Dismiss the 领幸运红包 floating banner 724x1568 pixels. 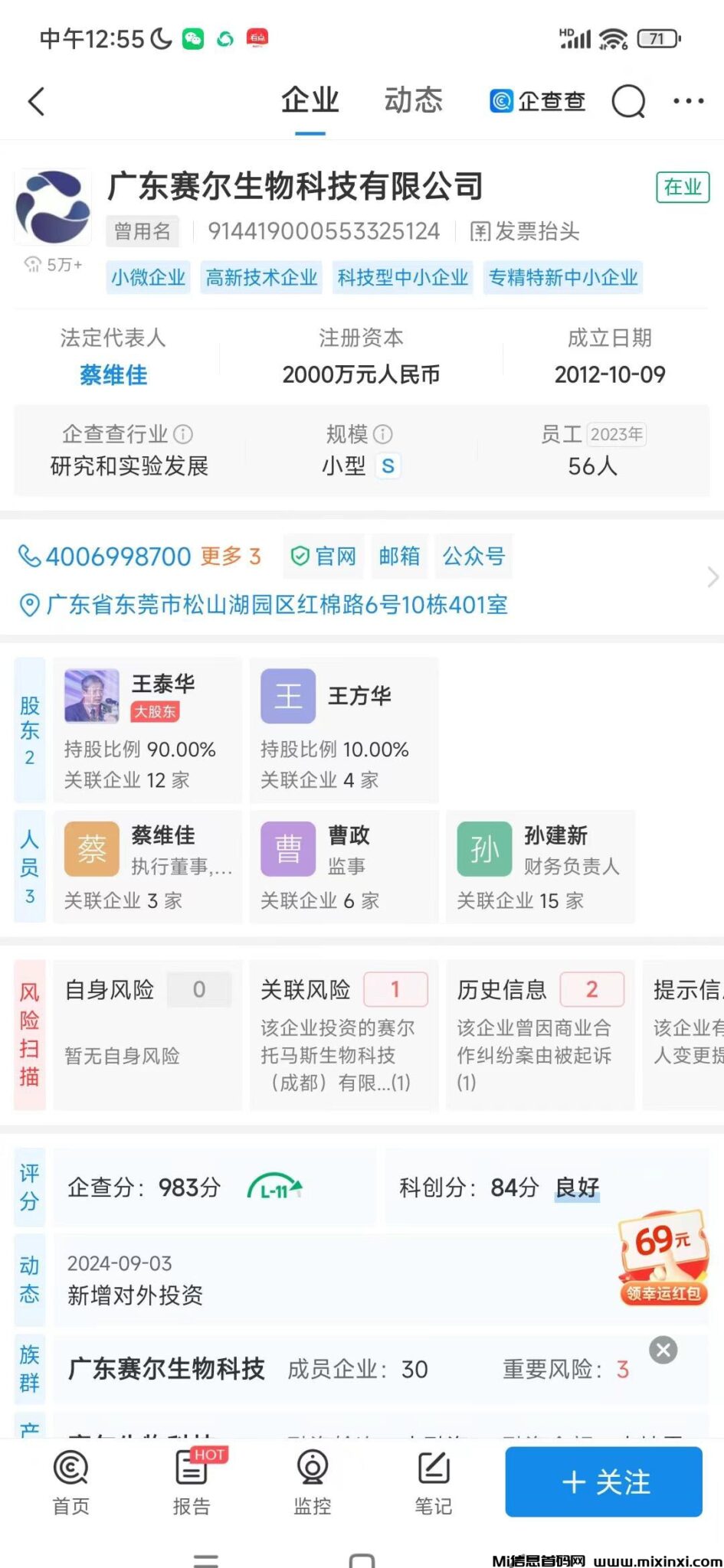[x=663, y=1350]
